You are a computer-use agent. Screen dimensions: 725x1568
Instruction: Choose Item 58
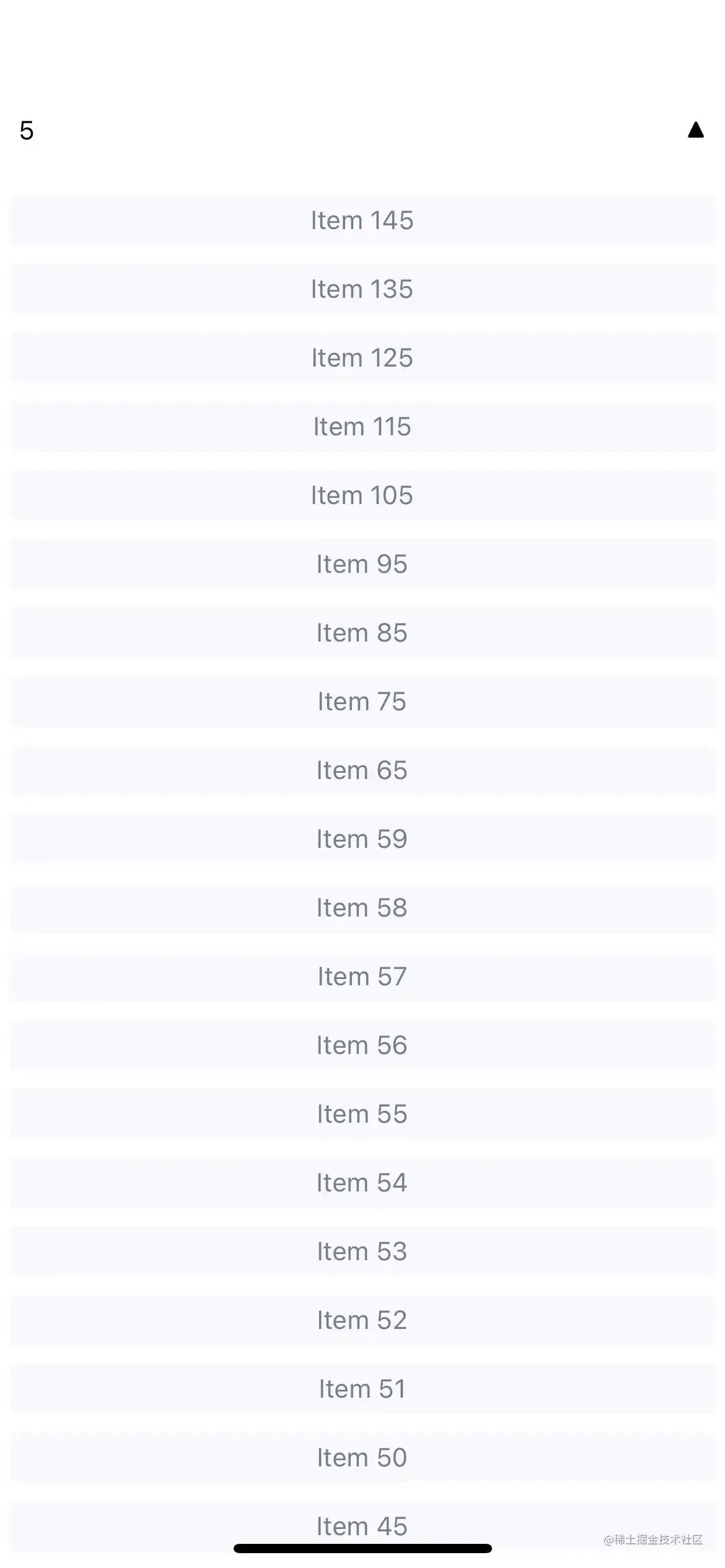coord(362,908)
